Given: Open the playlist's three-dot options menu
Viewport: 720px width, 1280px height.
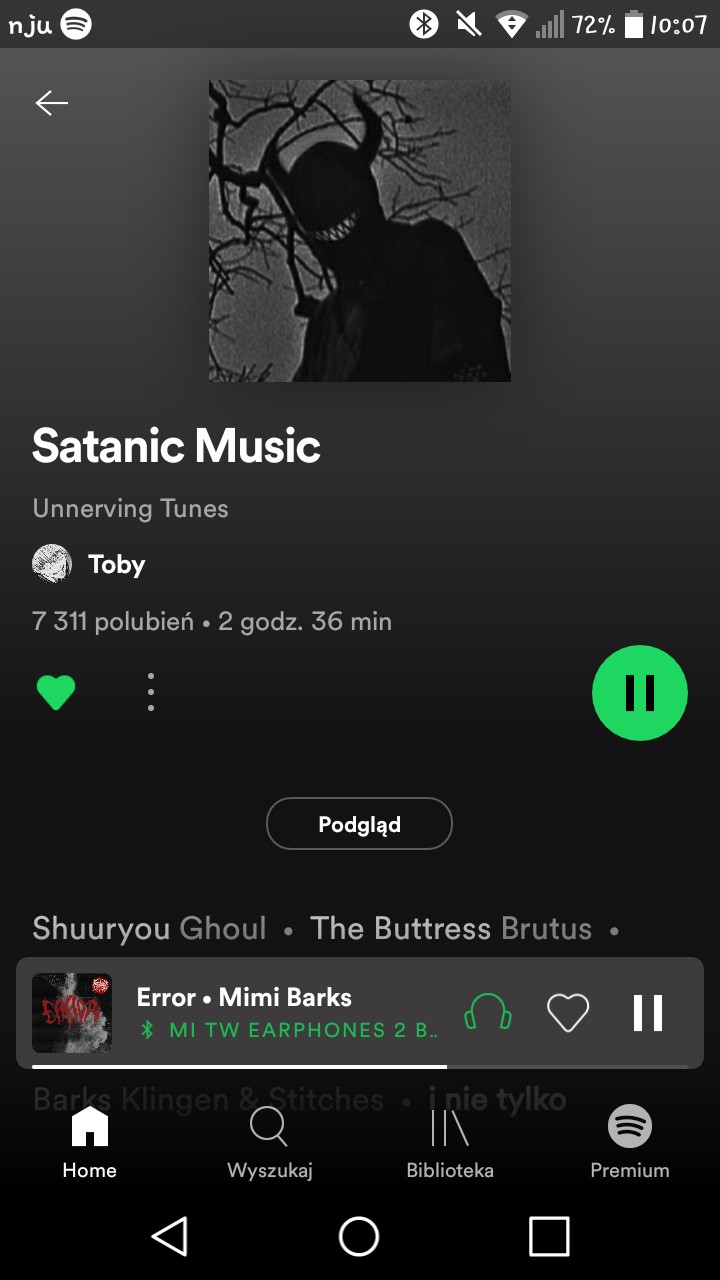Looking at the screenshot, I should [x=150, y=692].
